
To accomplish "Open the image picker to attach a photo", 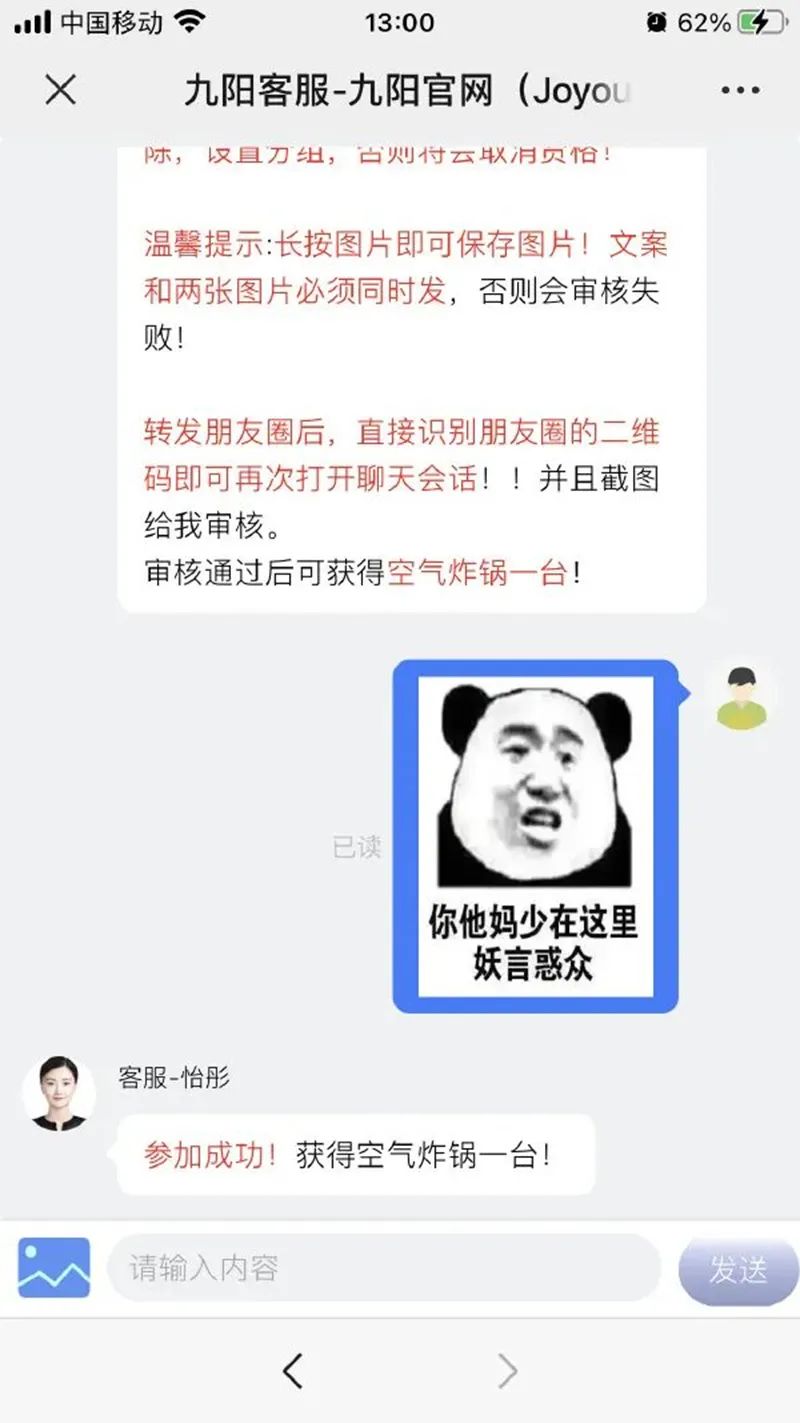I will pos(54,1267).
